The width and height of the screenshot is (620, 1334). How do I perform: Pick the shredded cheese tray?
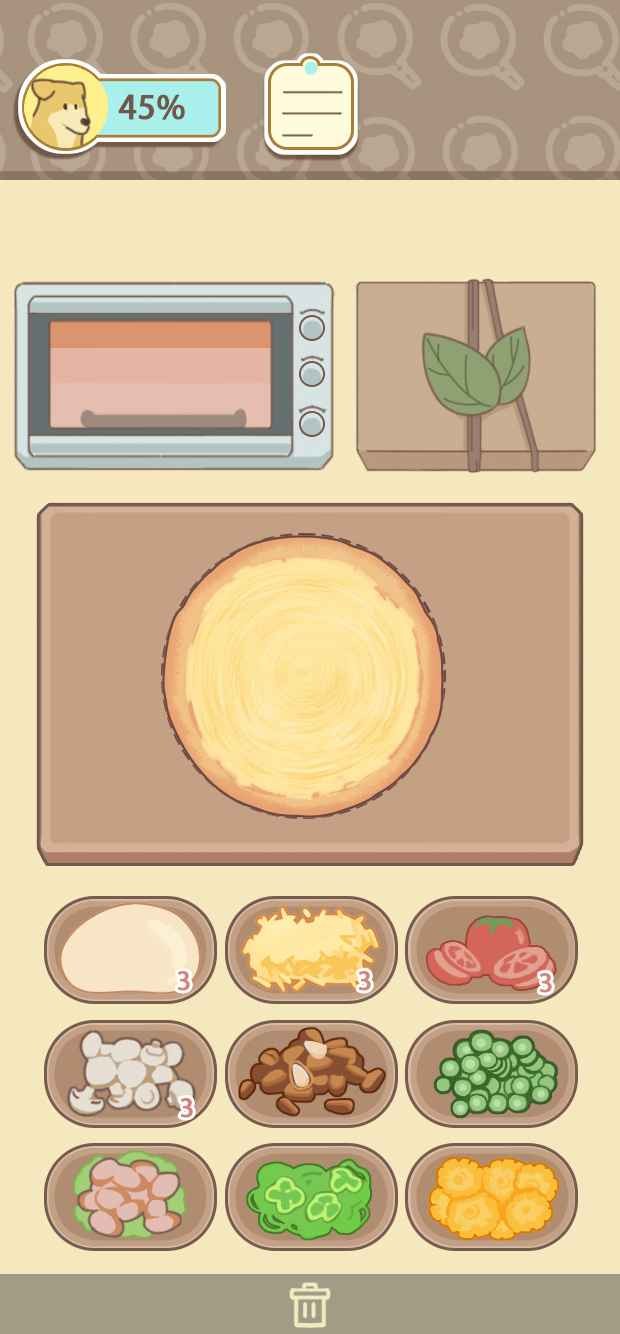[x=311, y=950]
